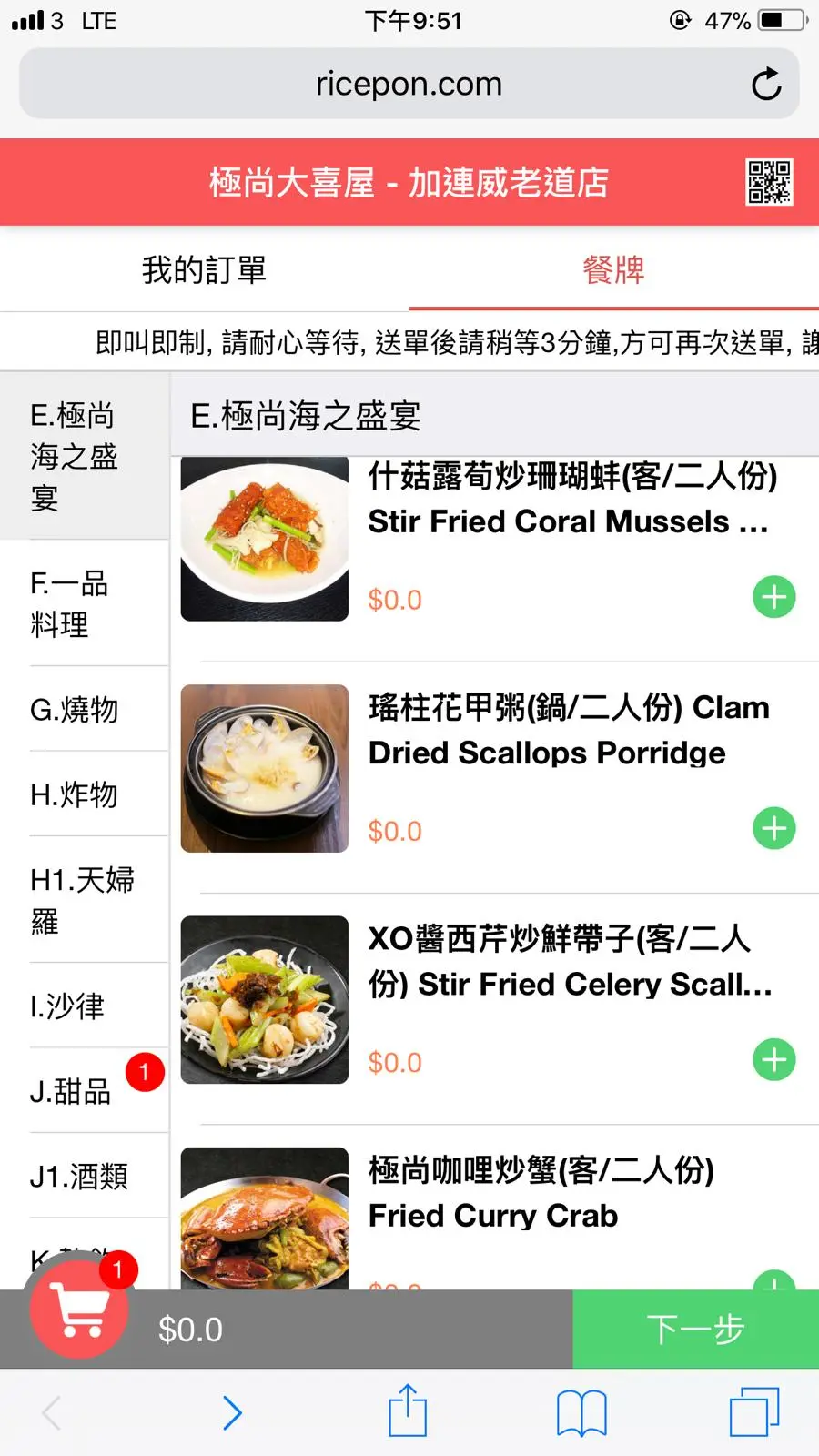Add XO醬西芹炒鮮帶子 to the order
The image size is (819, 1456).
point(774,1060)
